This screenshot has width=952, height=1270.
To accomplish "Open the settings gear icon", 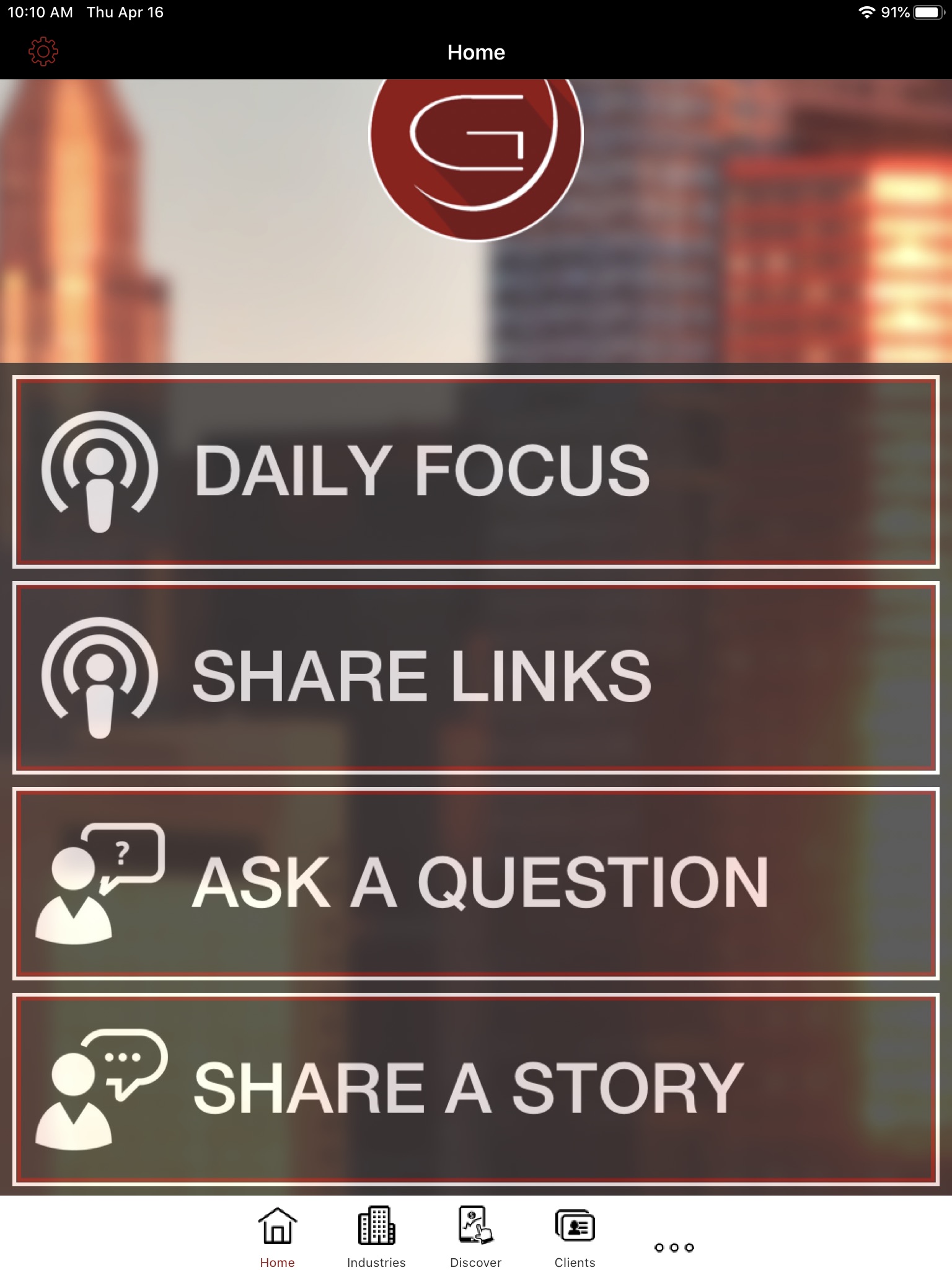I will click(x=43, y=51).
